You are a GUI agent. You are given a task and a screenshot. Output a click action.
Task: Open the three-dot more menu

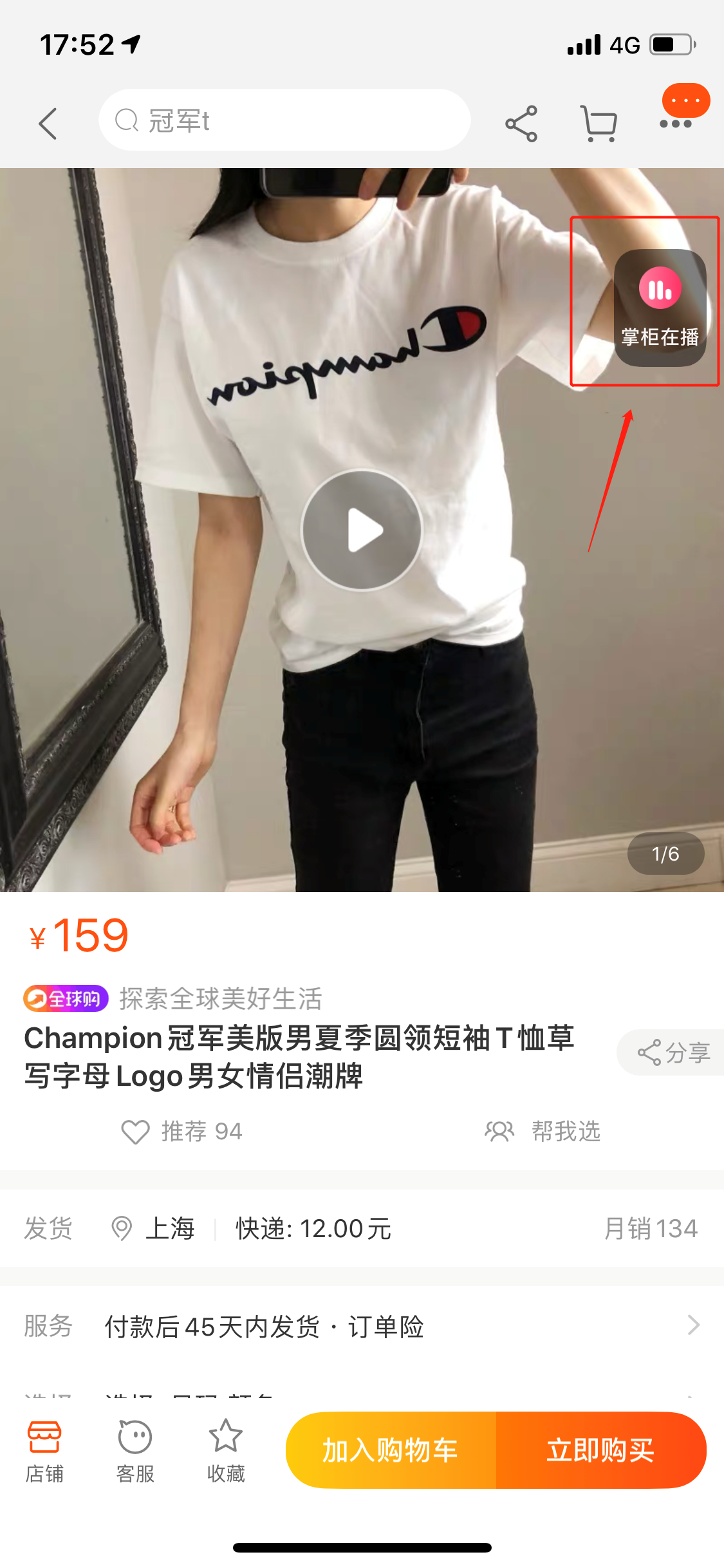[676, 123]
